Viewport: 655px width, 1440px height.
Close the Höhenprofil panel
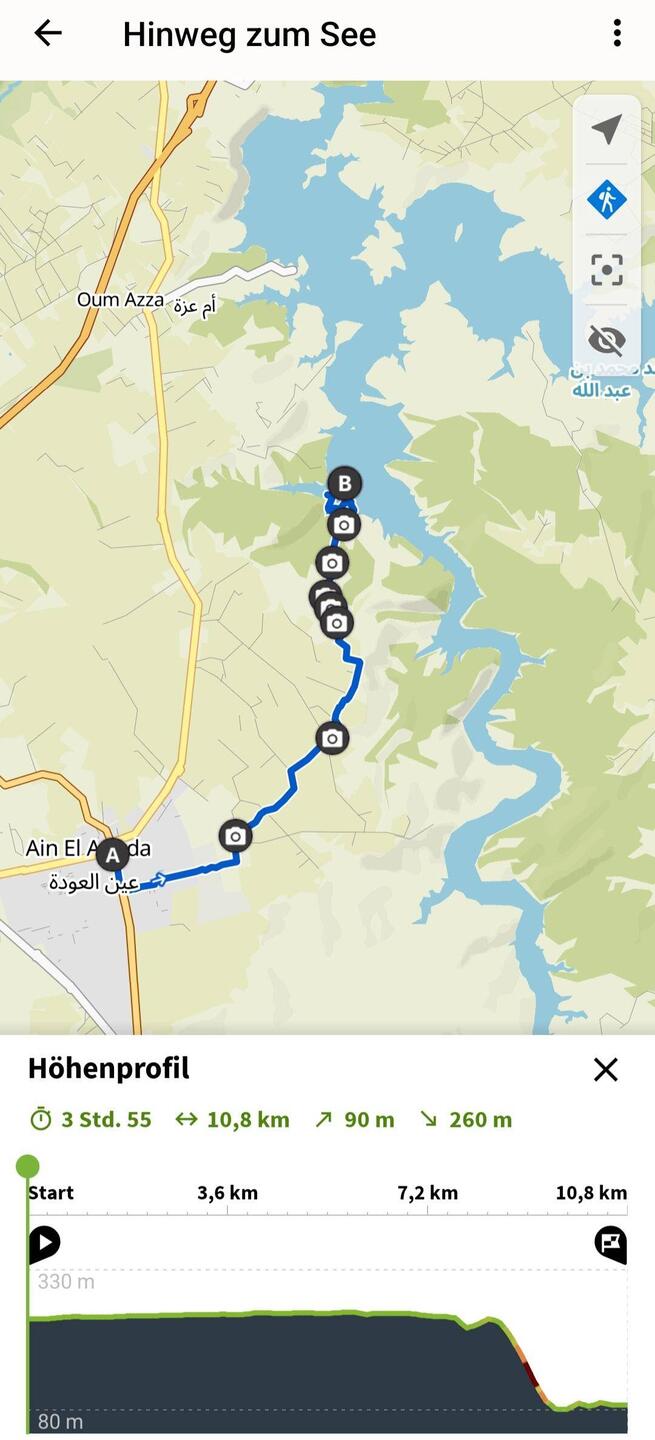[x=605, y=1069]
